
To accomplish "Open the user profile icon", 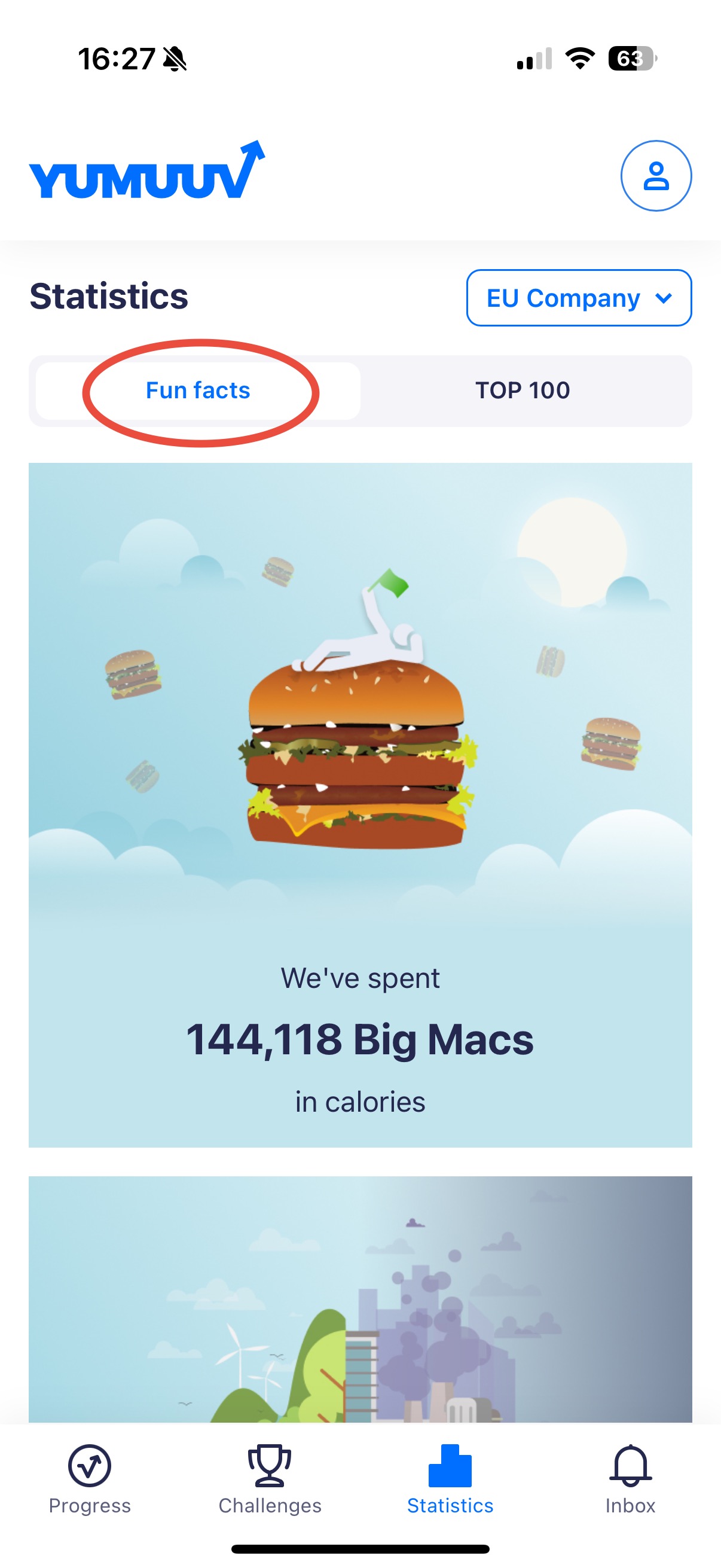I will [655, 176].
